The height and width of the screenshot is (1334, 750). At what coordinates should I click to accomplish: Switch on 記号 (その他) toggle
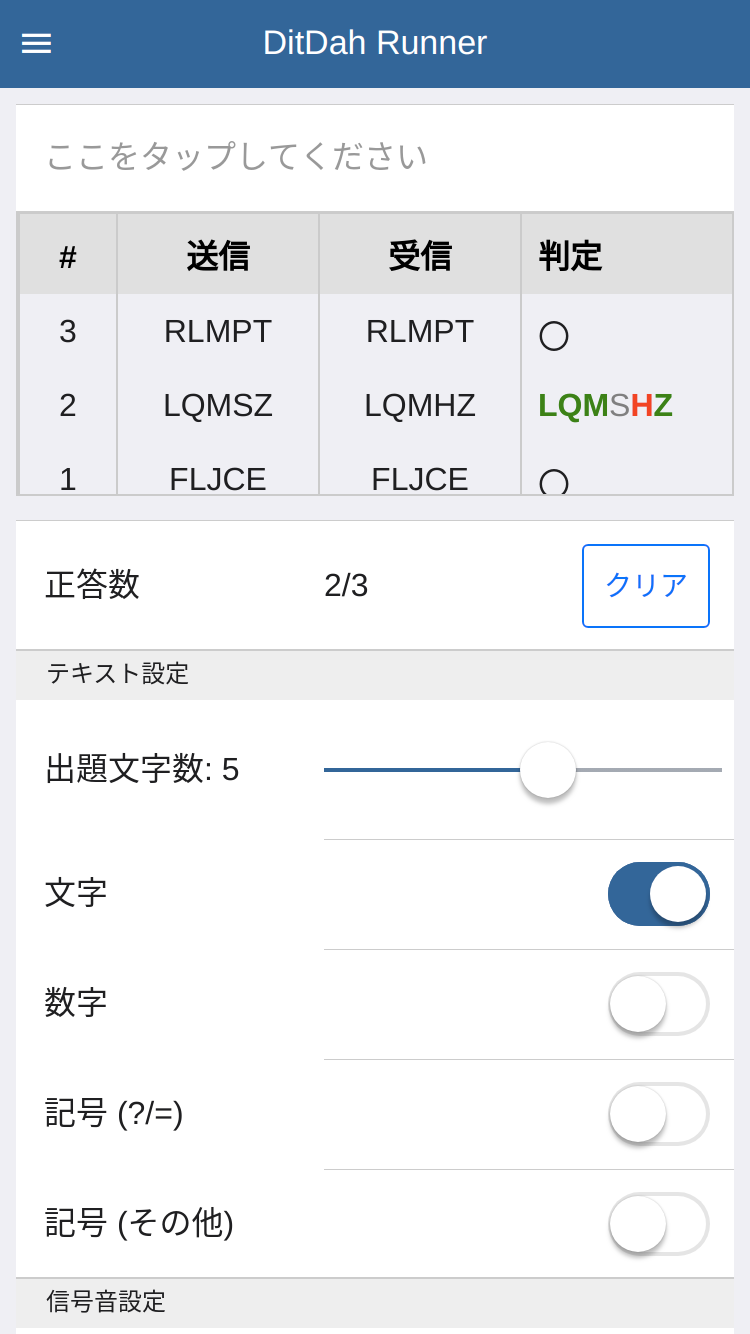pos(658,1224)
